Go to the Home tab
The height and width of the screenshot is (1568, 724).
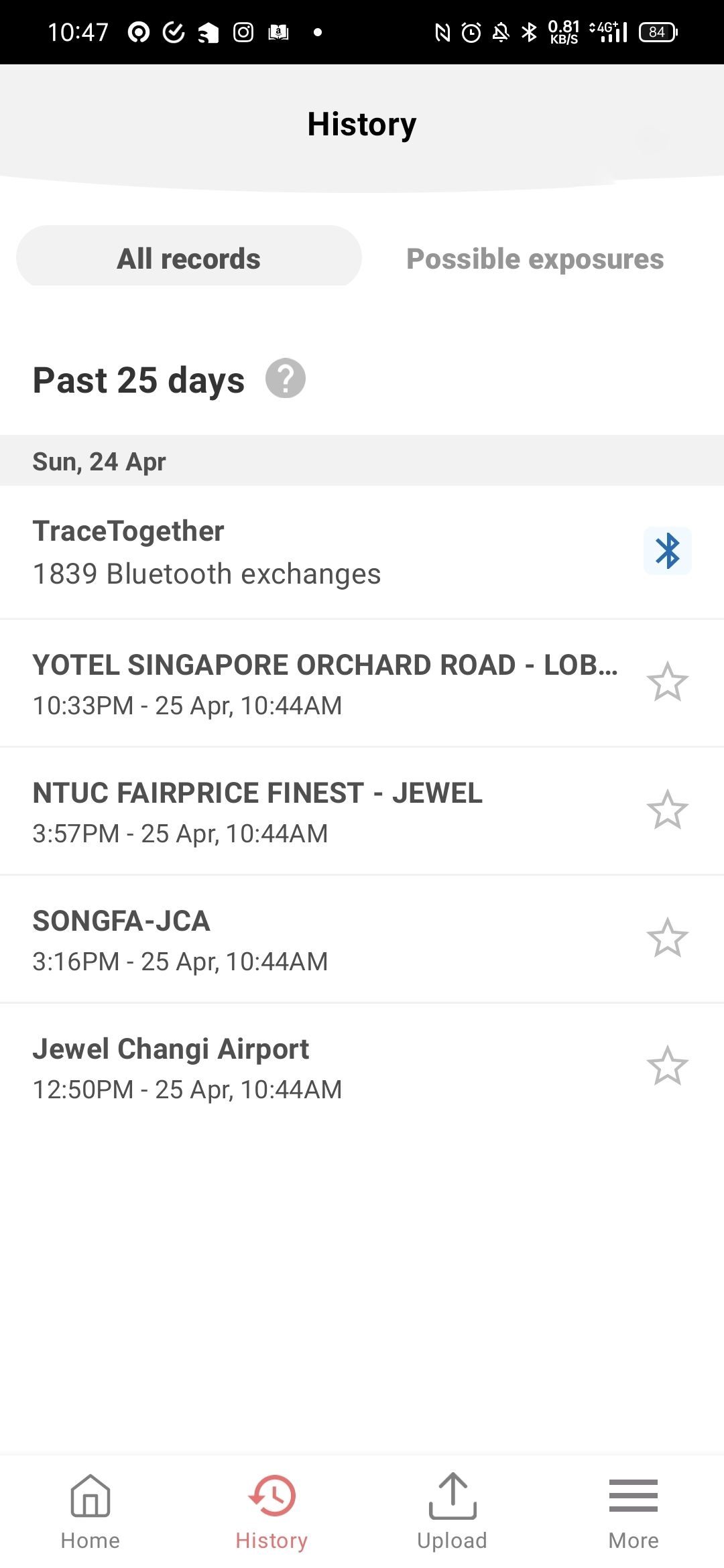click(x=90, y=1512)
